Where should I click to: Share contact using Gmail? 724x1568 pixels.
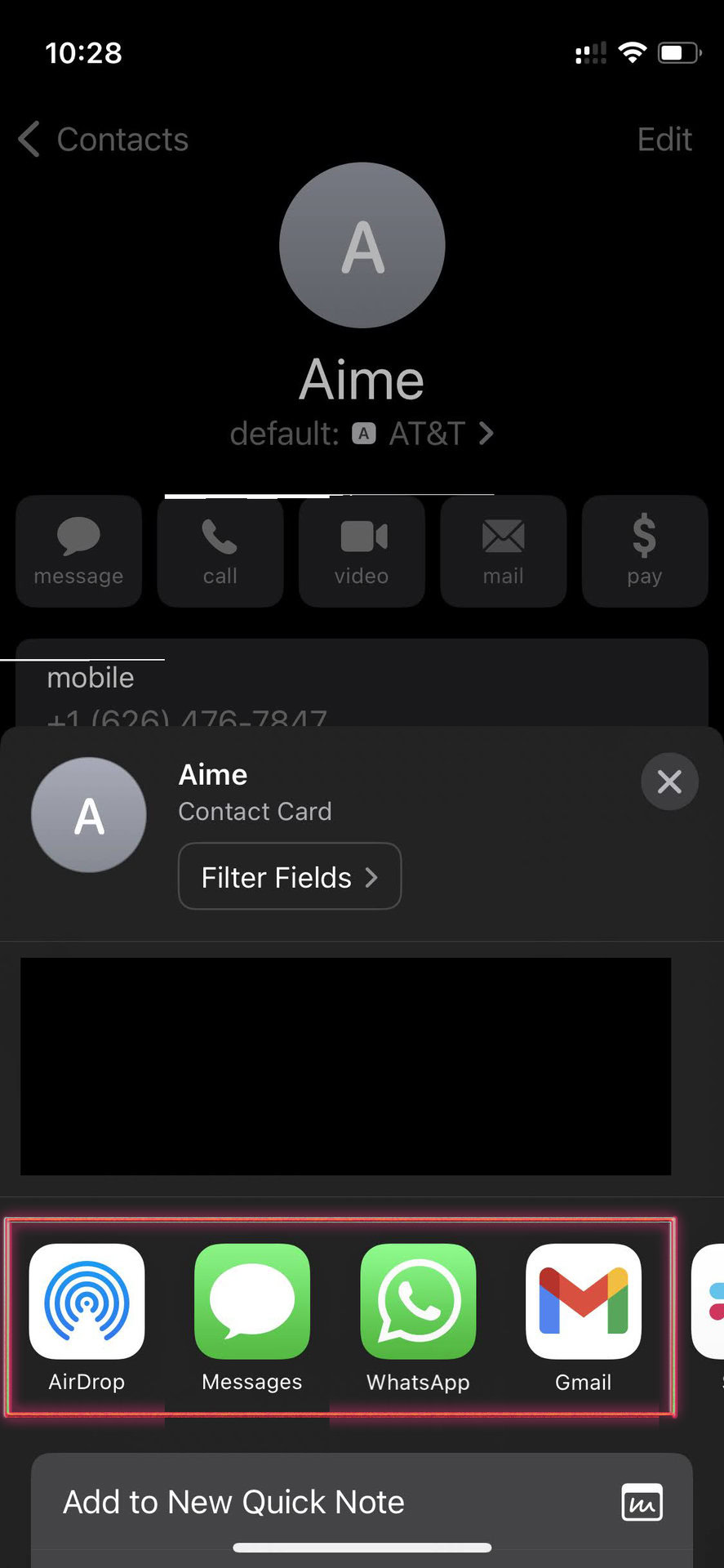583,1303
